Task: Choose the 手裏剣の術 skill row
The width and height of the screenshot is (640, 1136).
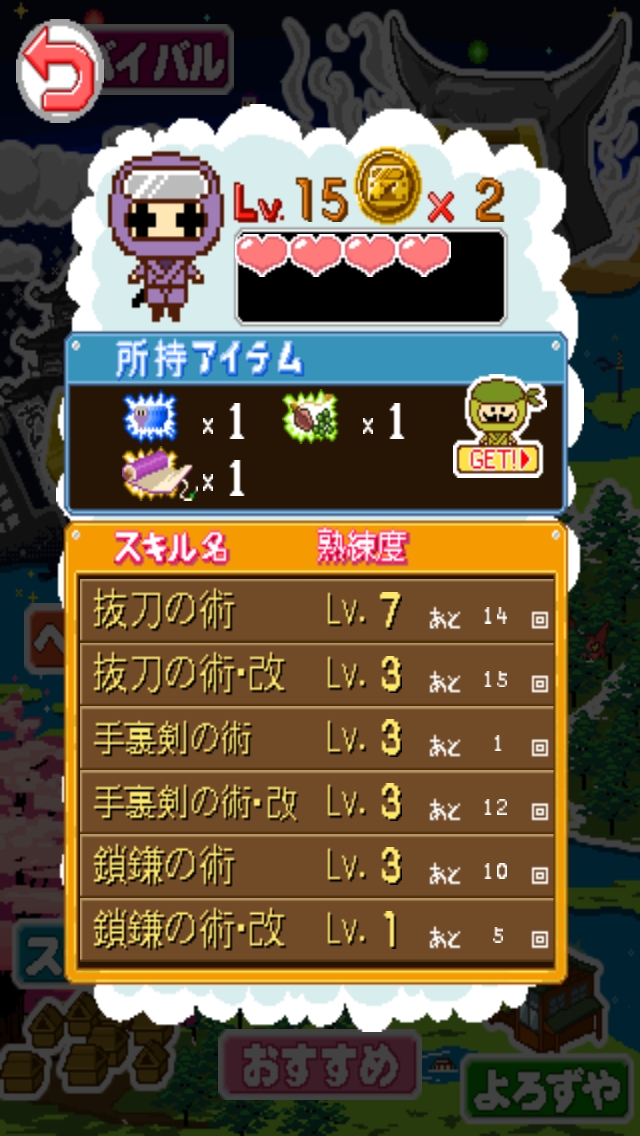Action: click(317, 738)
